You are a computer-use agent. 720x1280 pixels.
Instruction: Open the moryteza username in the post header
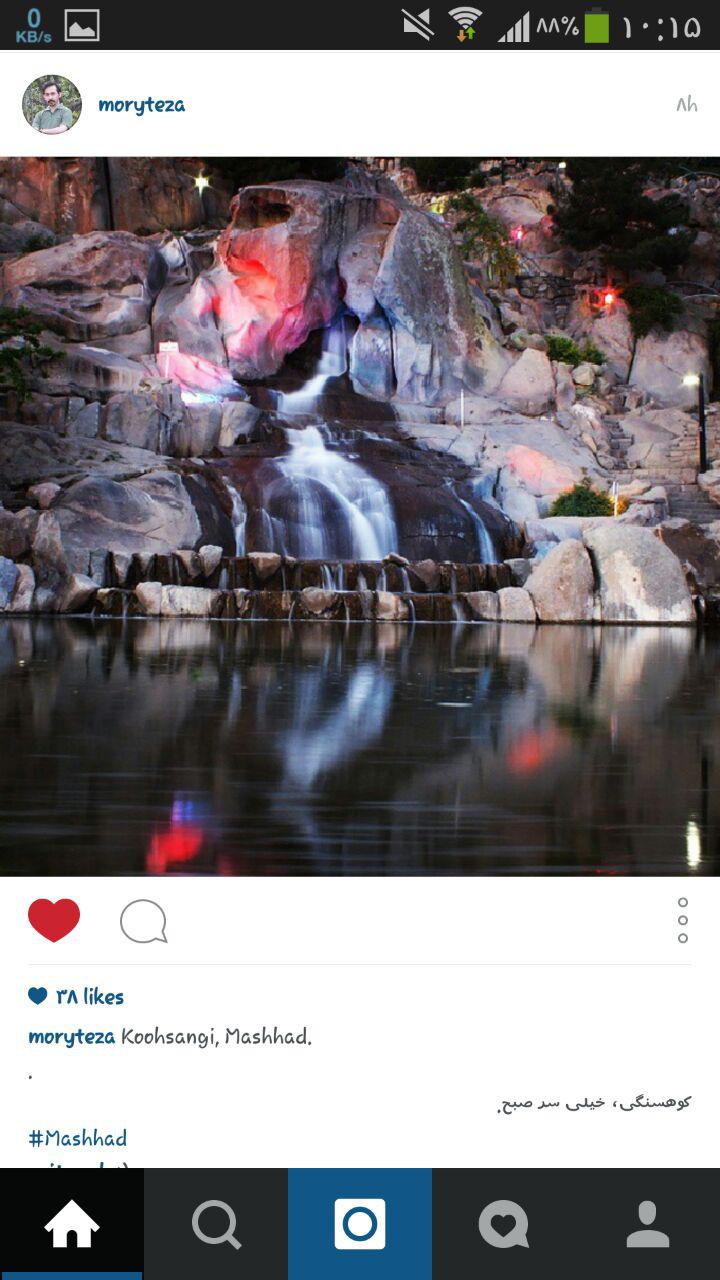[x=141, y=105]
